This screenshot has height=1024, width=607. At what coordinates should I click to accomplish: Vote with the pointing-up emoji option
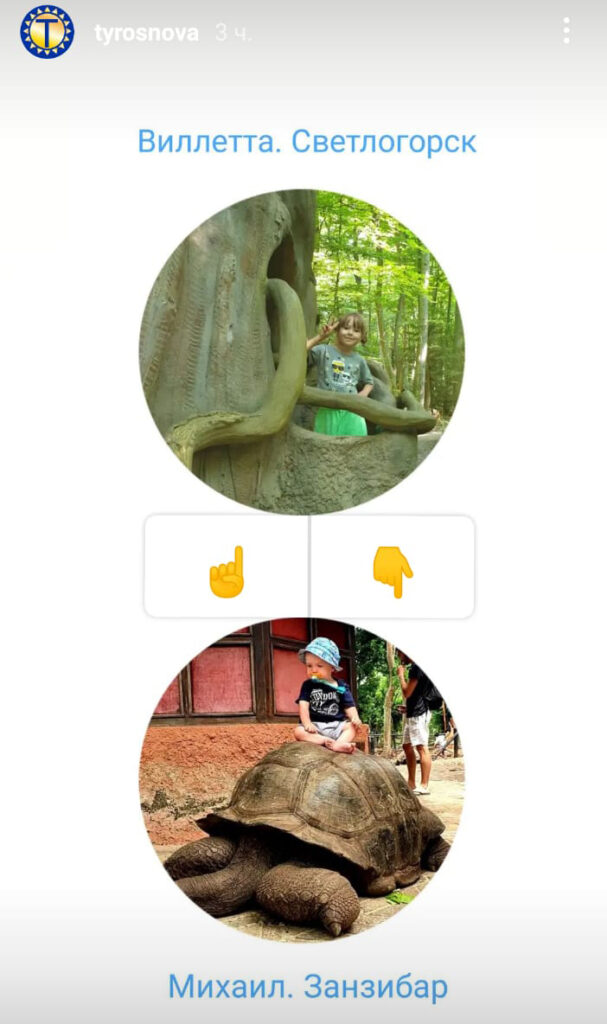point(227,568)
